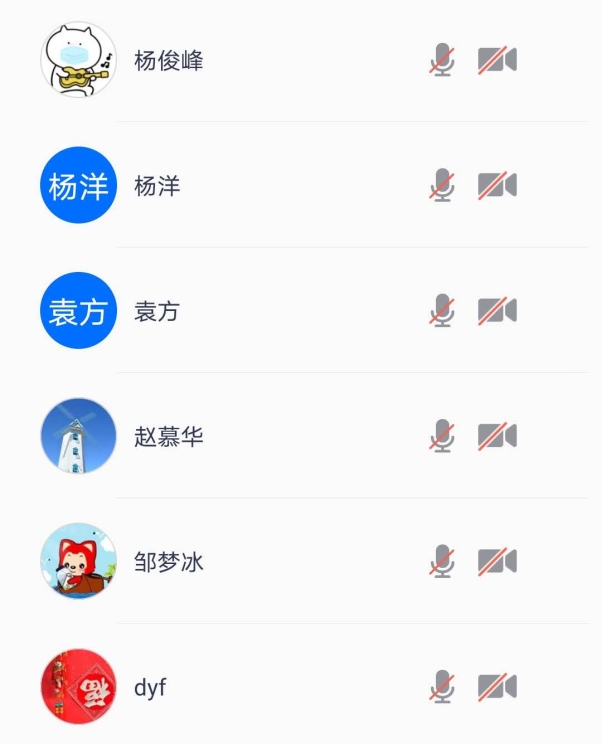The image size is (602, 744).
Task: Tap the muted microphone icon for 杨洋
Action: [442, 185]
